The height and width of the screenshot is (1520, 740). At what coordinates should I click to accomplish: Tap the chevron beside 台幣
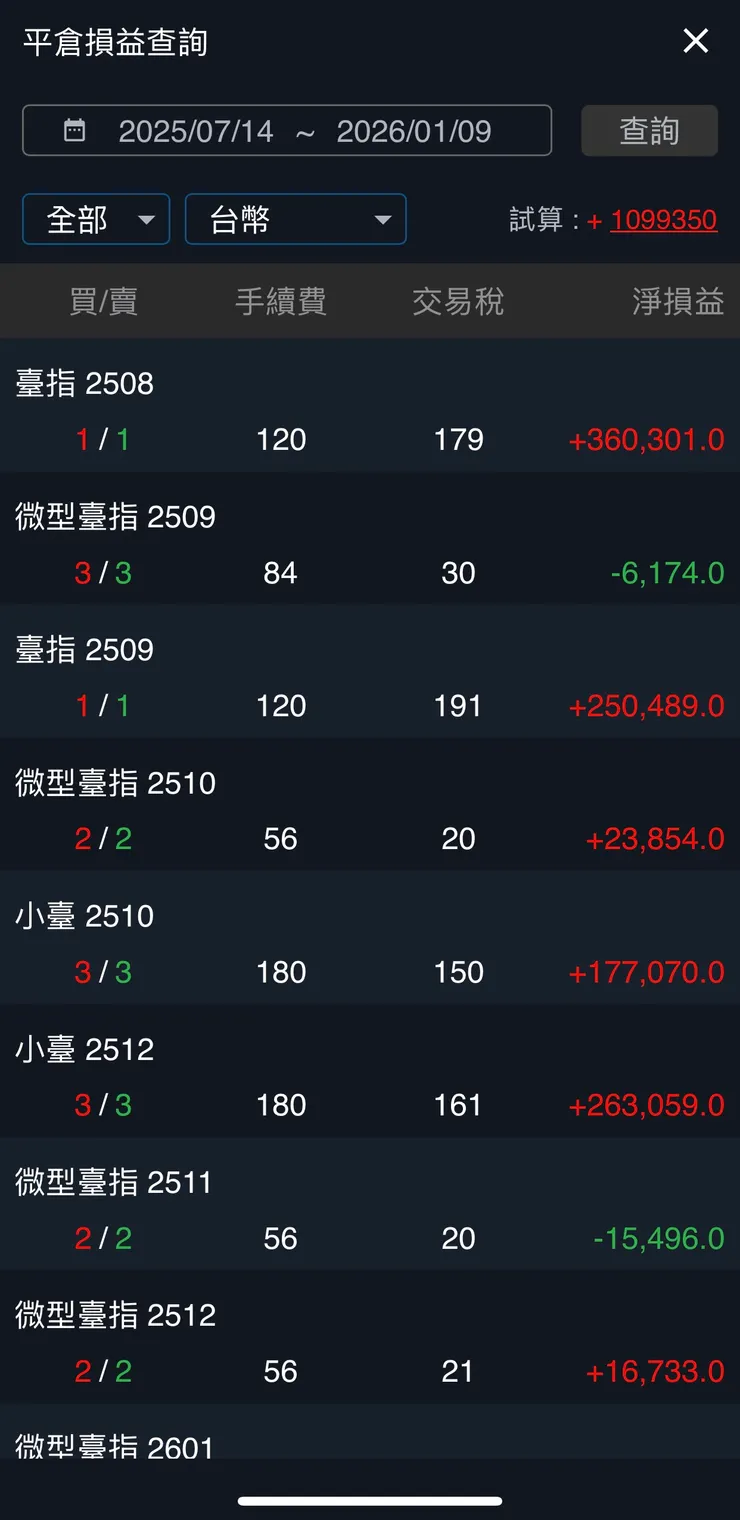pyautogui.click(x=384, y=219)
